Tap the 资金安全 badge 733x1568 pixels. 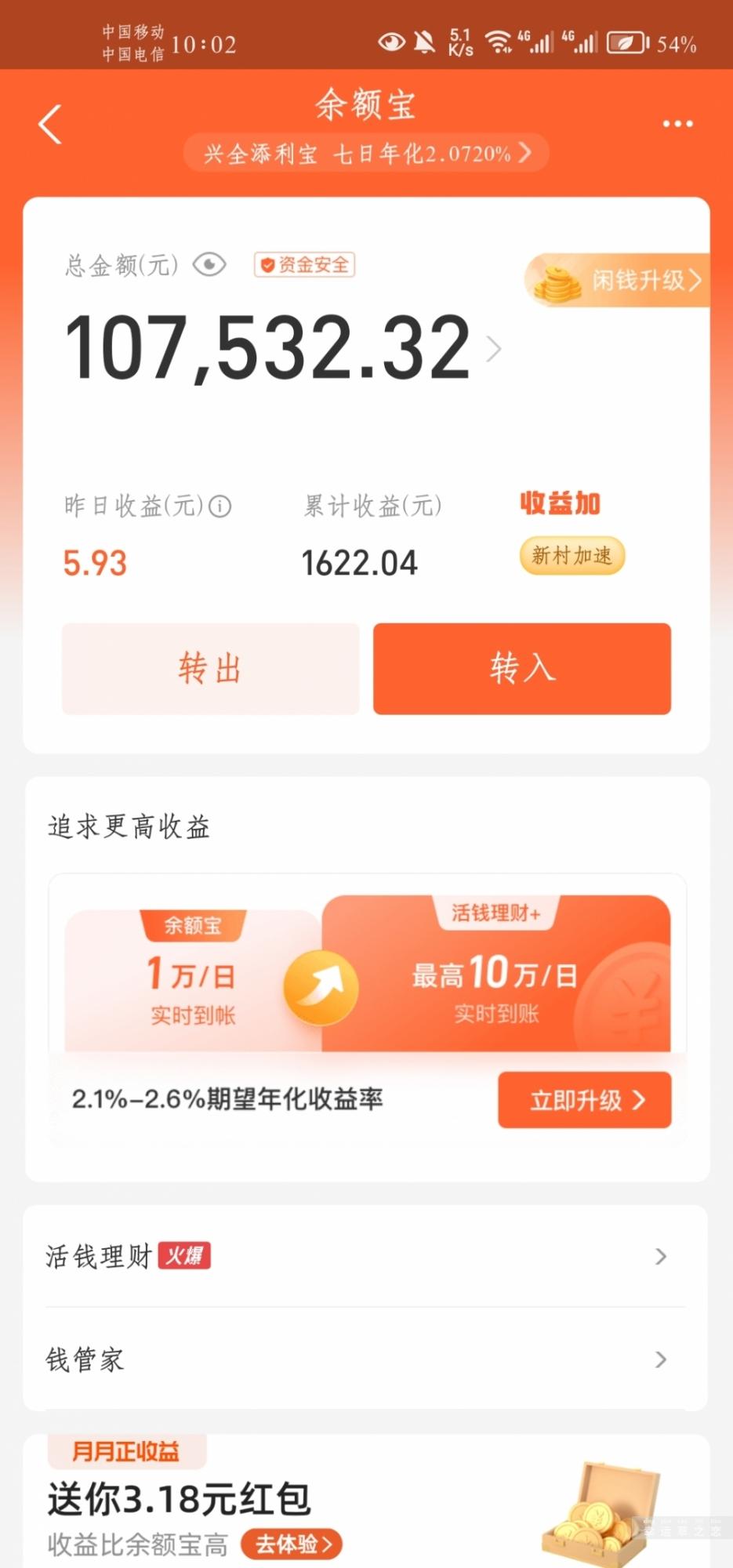coord(304,265)
